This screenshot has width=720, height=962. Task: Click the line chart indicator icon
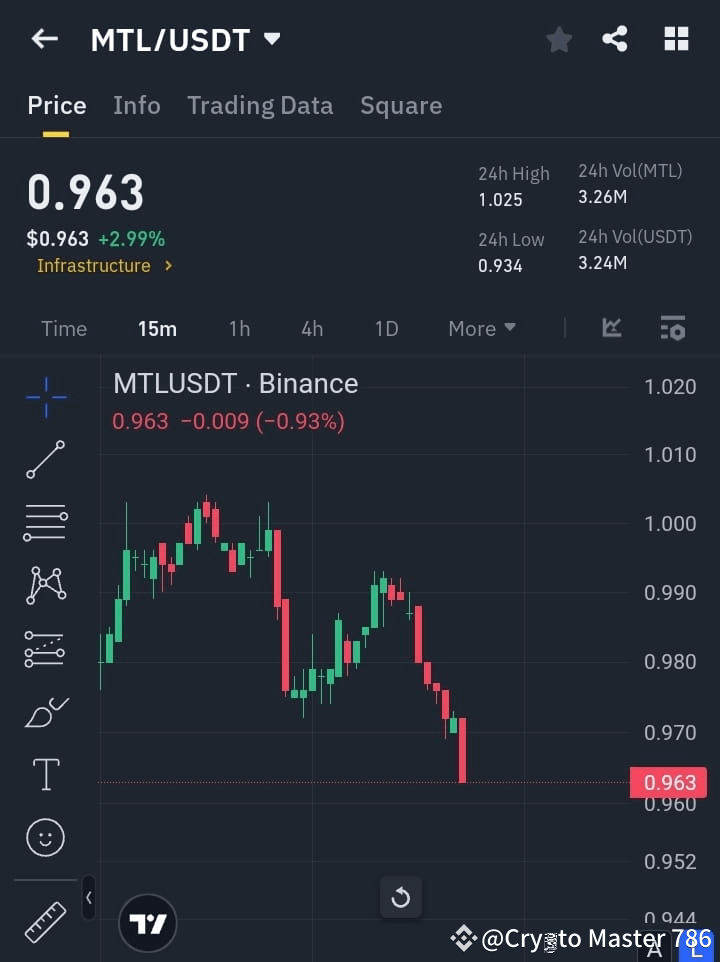[611, 328]
